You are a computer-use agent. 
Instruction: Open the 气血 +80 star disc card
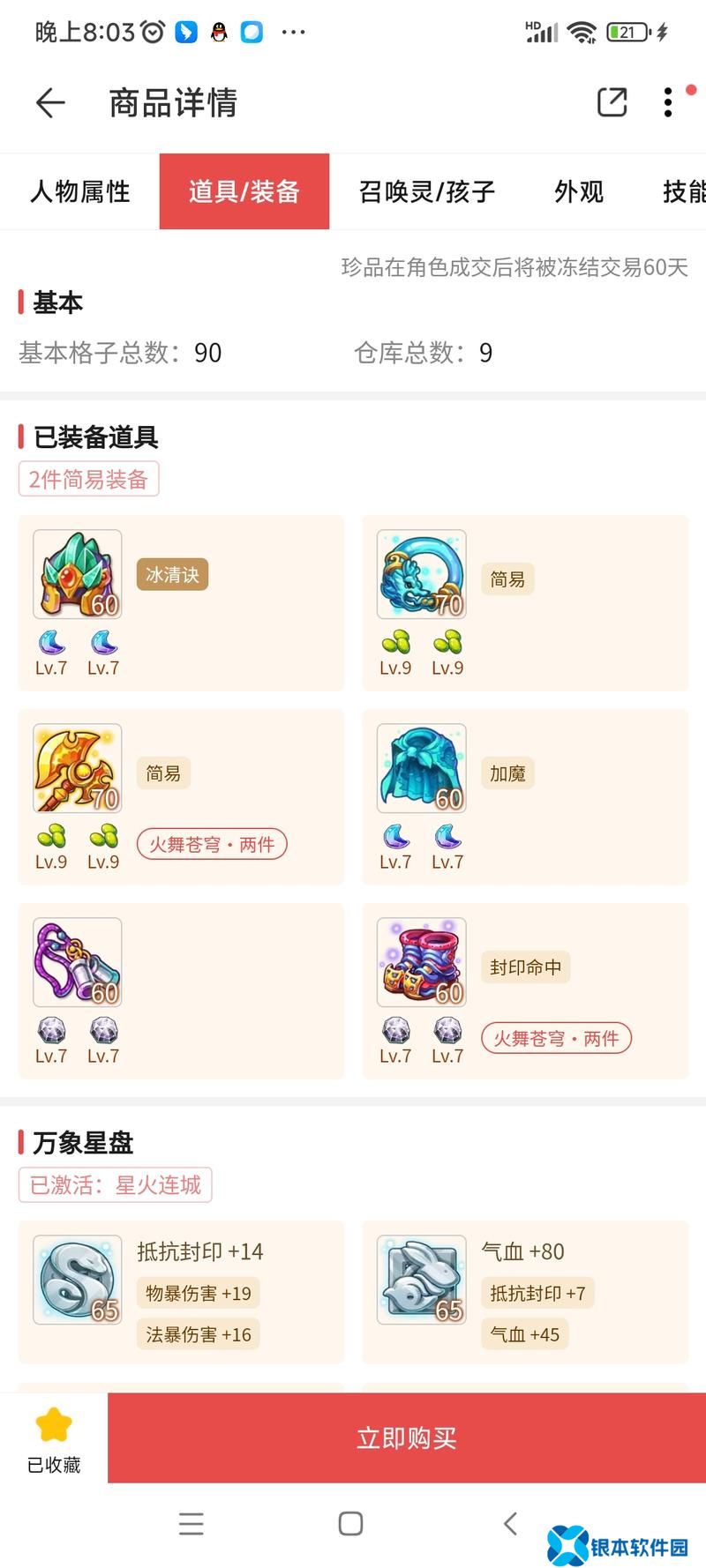525,1292
